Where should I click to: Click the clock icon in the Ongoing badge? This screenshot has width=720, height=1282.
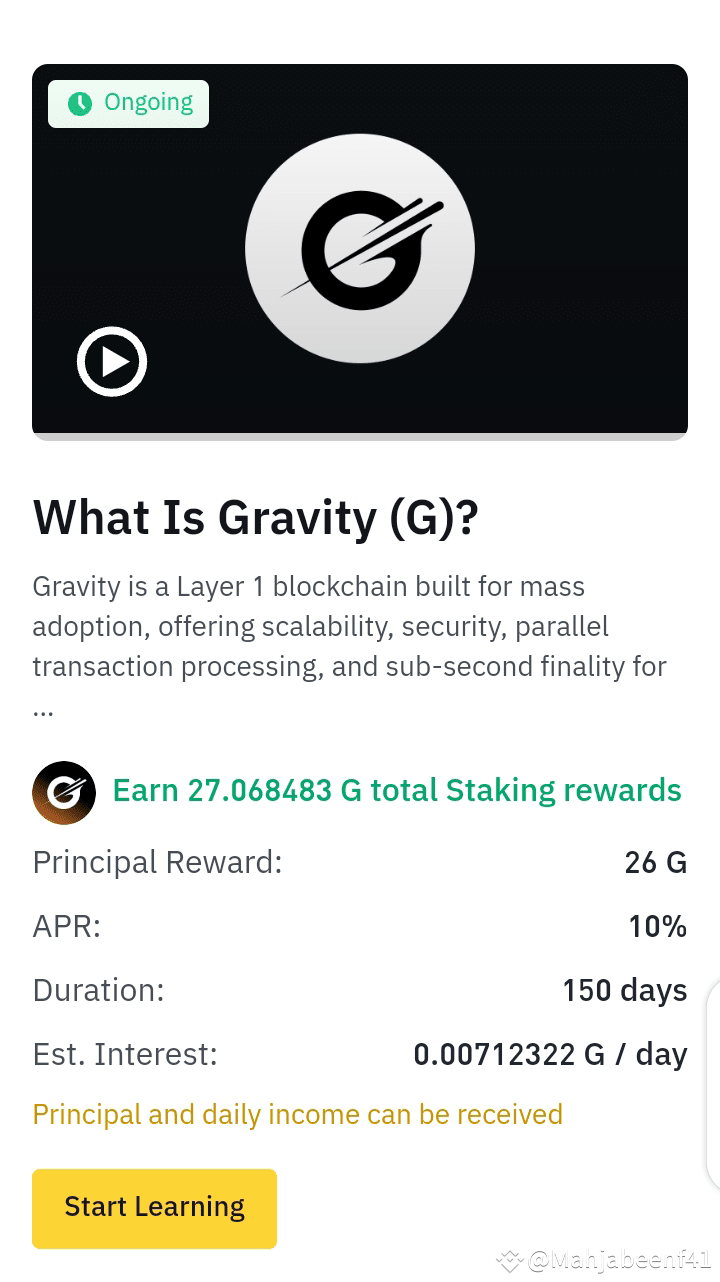pos(79,102)
